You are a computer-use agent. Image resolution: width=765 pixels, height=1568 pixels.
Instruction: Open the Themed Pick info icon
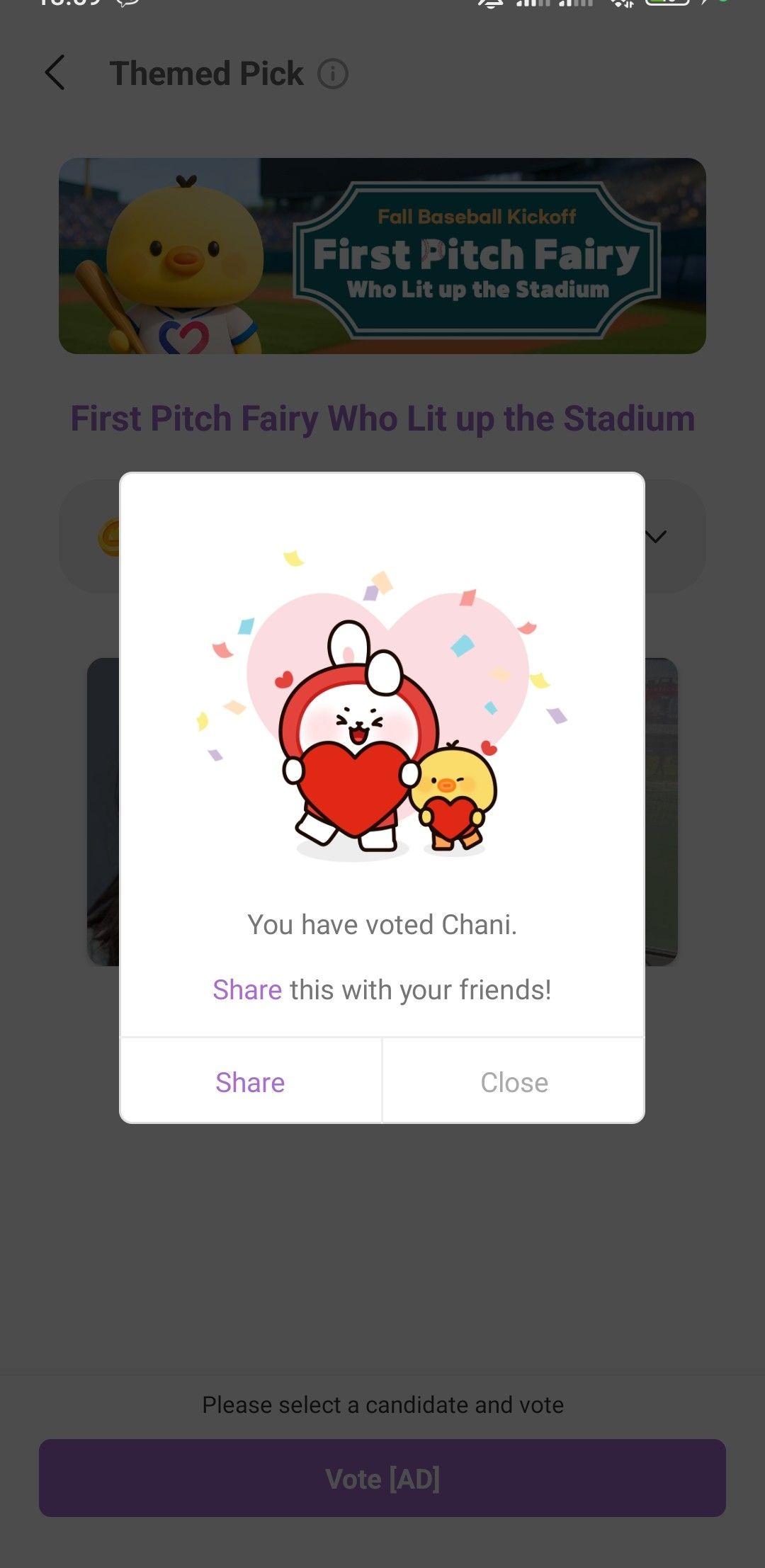click(x=332, y=74)
